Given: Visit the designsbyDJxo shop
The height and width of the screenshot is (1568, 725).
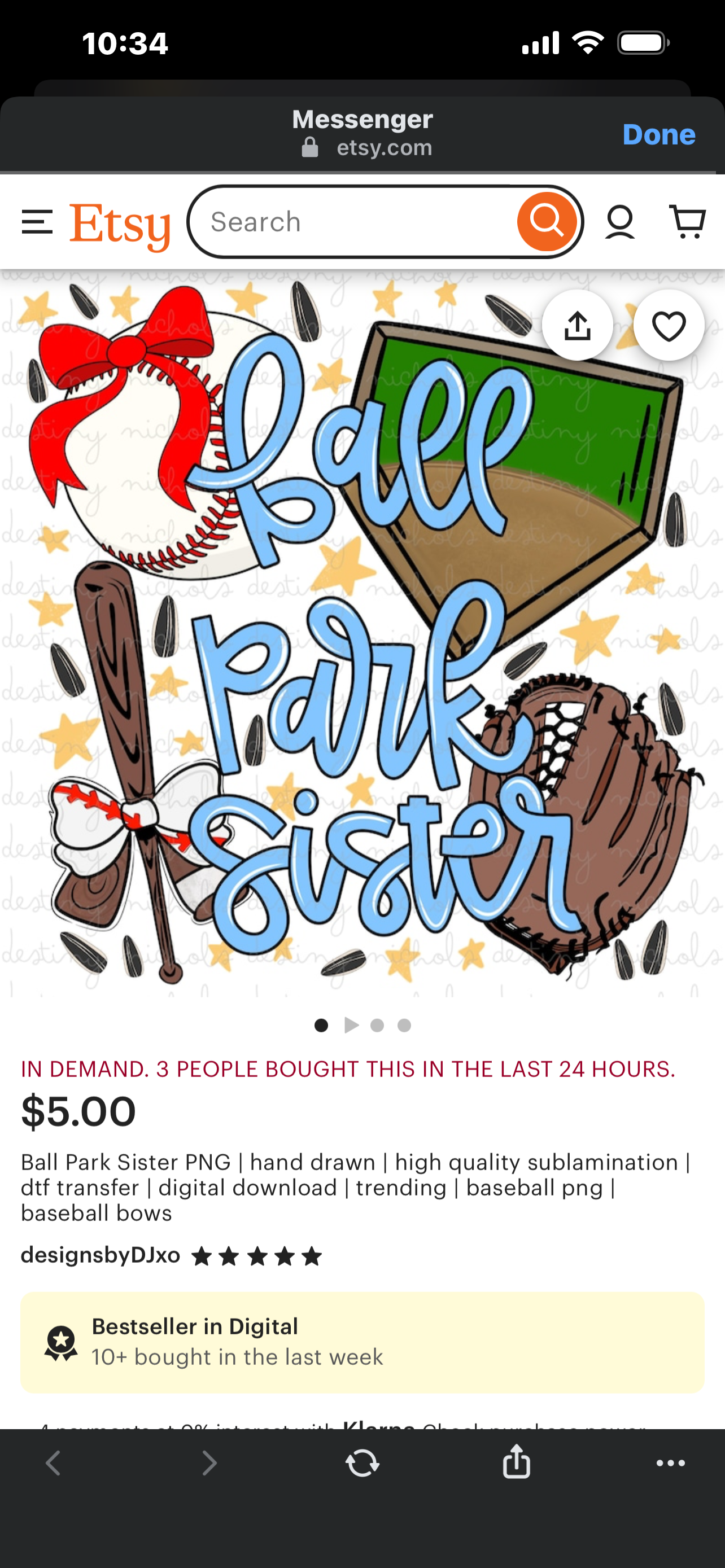Looking at the screenshot, I should [x=101, y=1255].
